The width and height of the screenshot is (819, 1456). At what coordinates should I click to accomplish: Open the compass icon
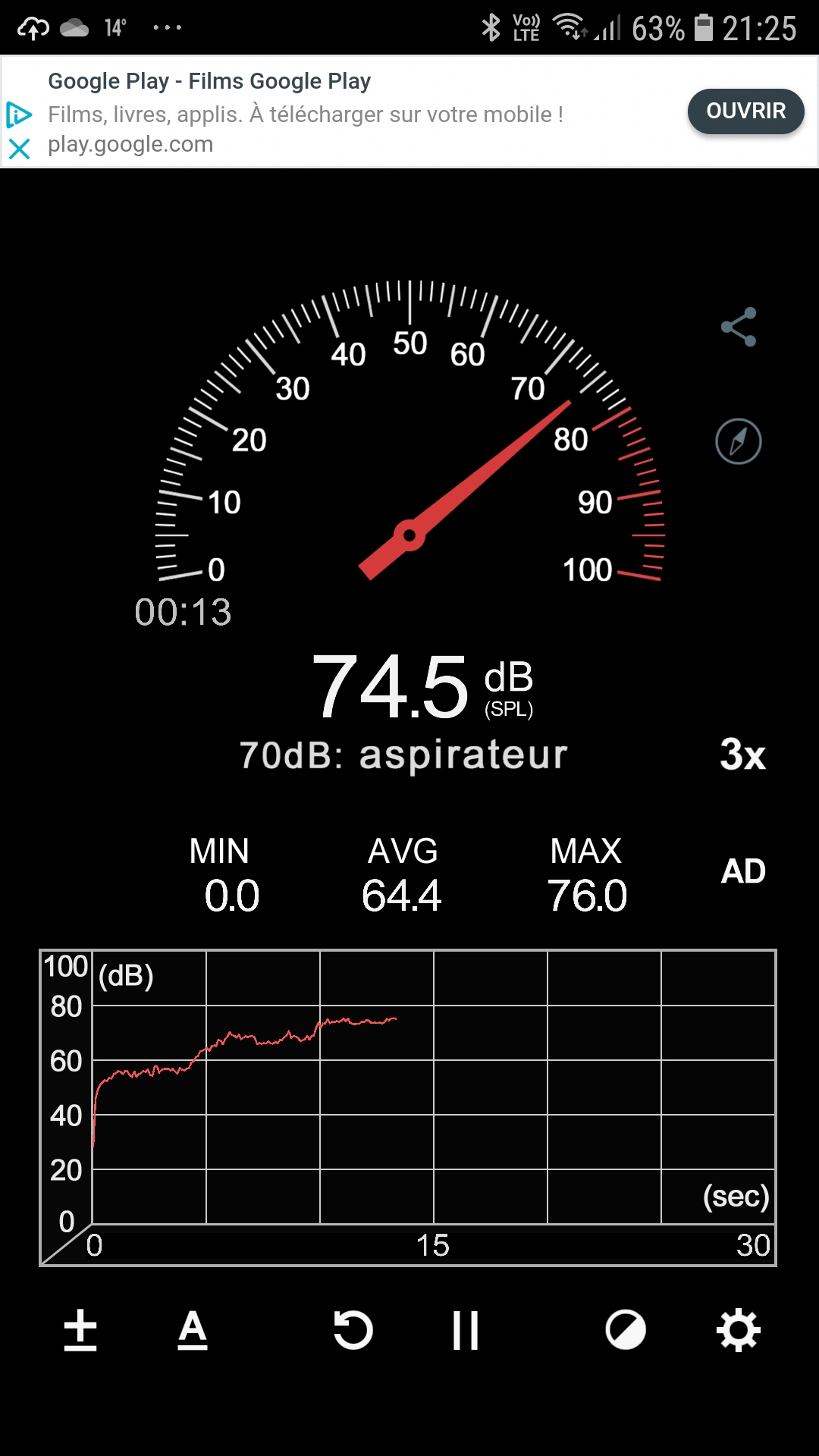tap(739, 441)
